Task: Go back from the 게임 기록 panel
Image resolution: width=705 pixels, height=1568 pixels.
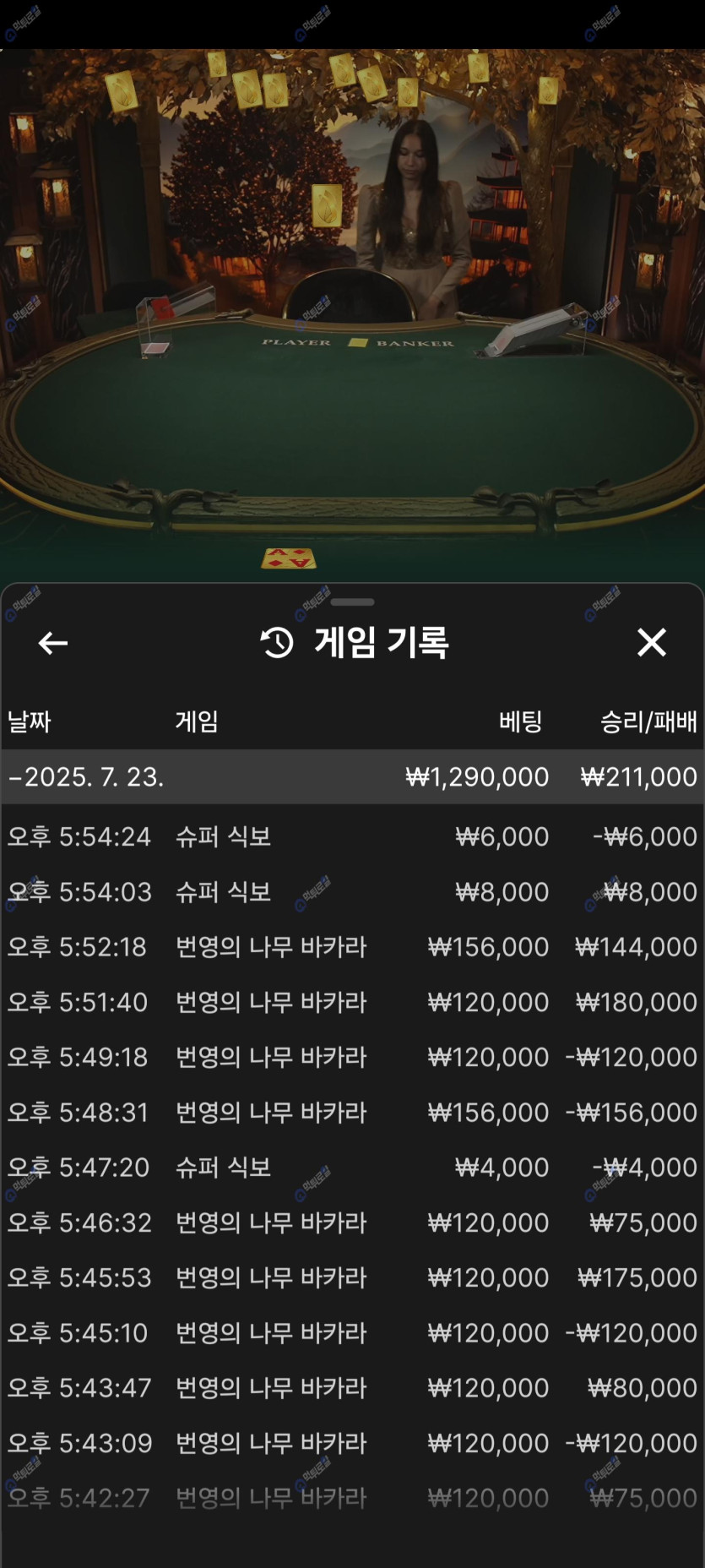Action: click(x=53, y=643)
